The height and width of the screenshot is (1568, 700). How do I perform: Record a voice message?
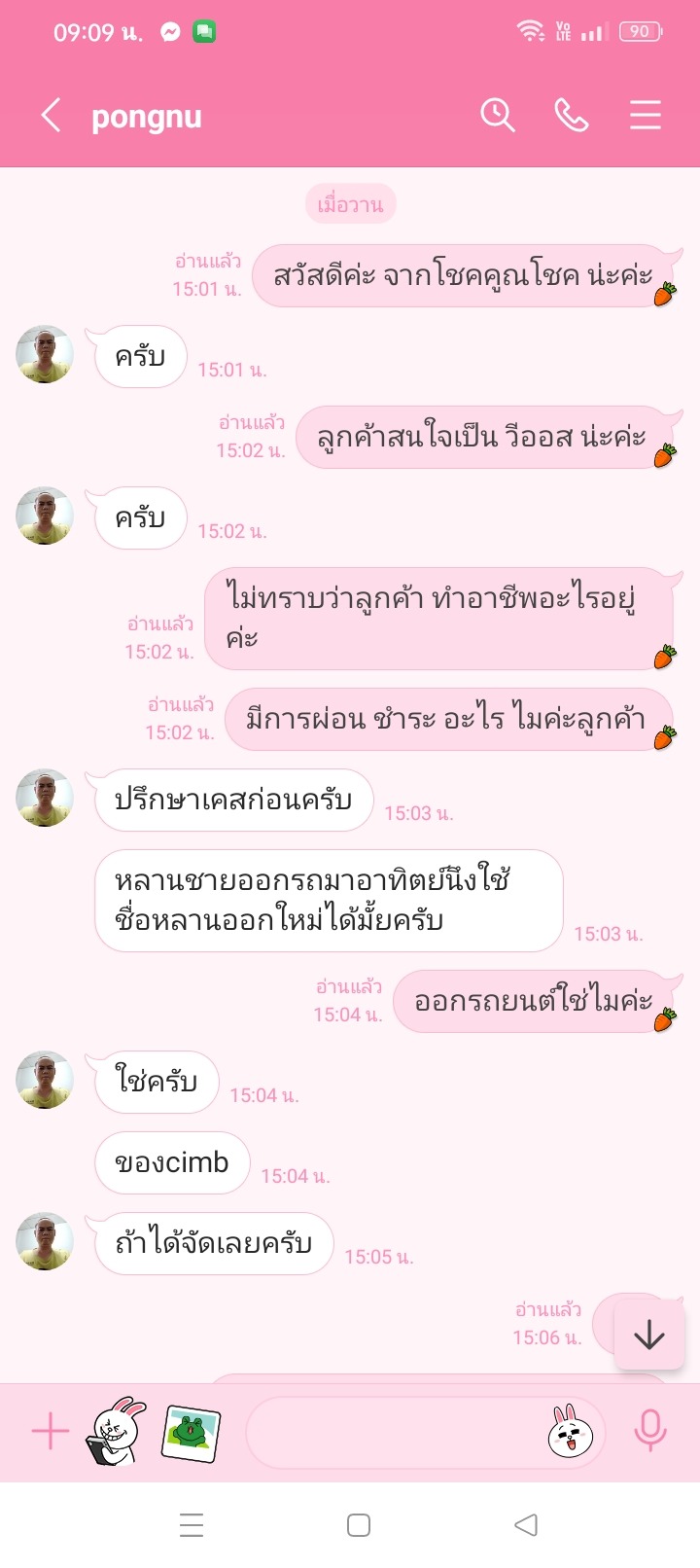[x=649, y=1432]
